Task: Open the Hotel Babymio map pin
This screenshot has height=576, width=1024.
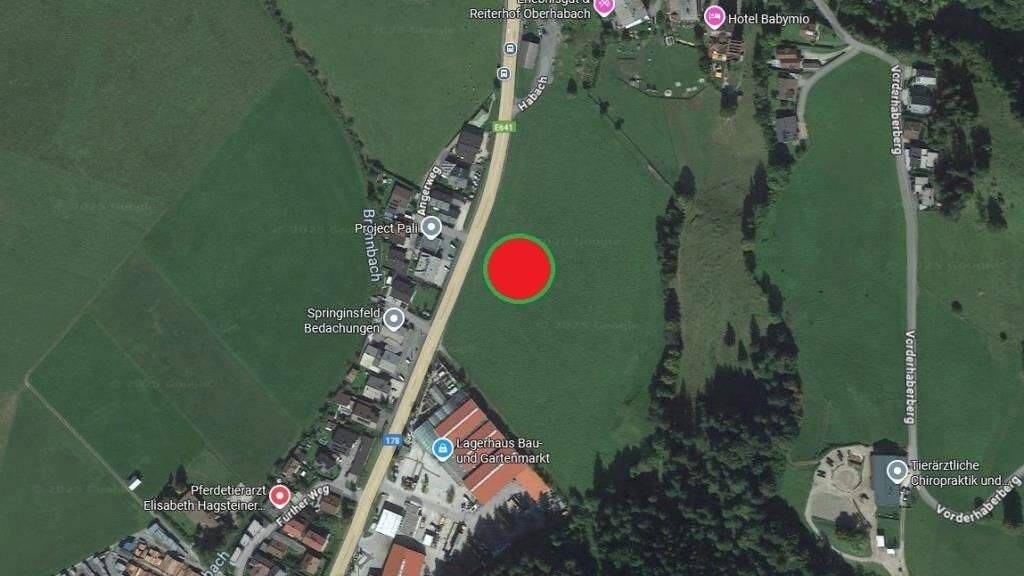Action: (714, 17)
